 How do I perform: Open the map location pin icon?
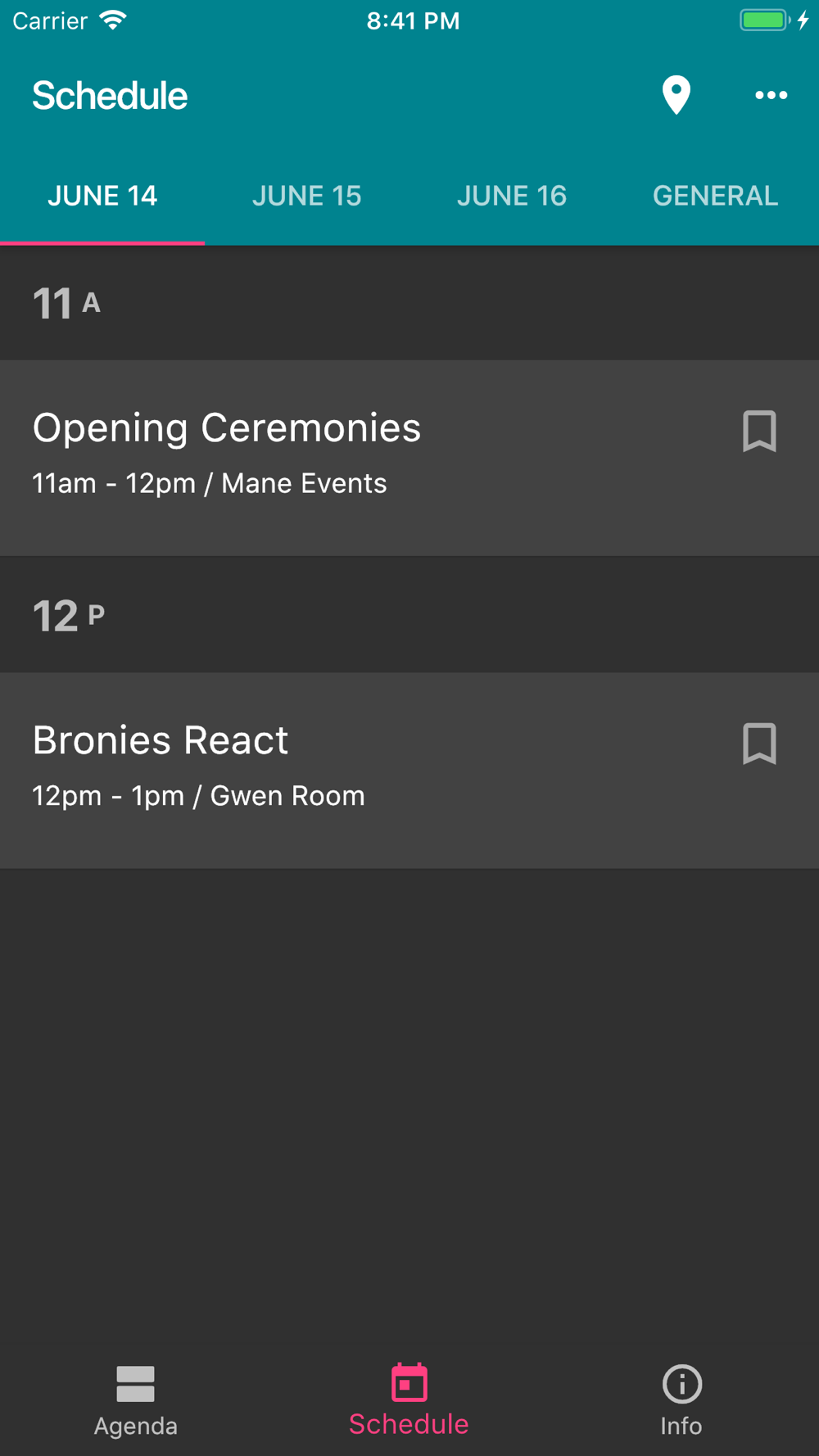[676, 95]
